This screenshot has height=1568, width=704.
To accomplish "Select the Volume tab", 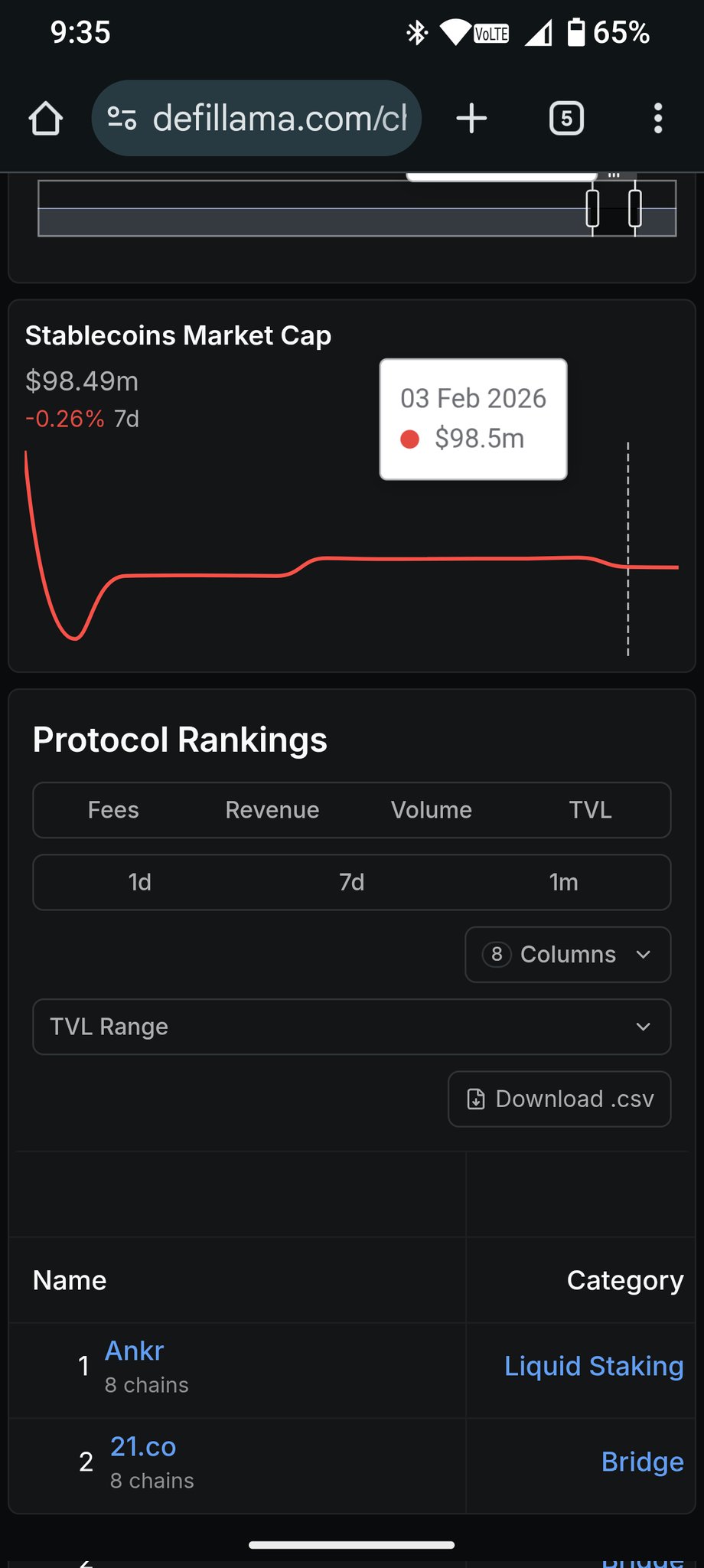I will [x=432, y=810].
